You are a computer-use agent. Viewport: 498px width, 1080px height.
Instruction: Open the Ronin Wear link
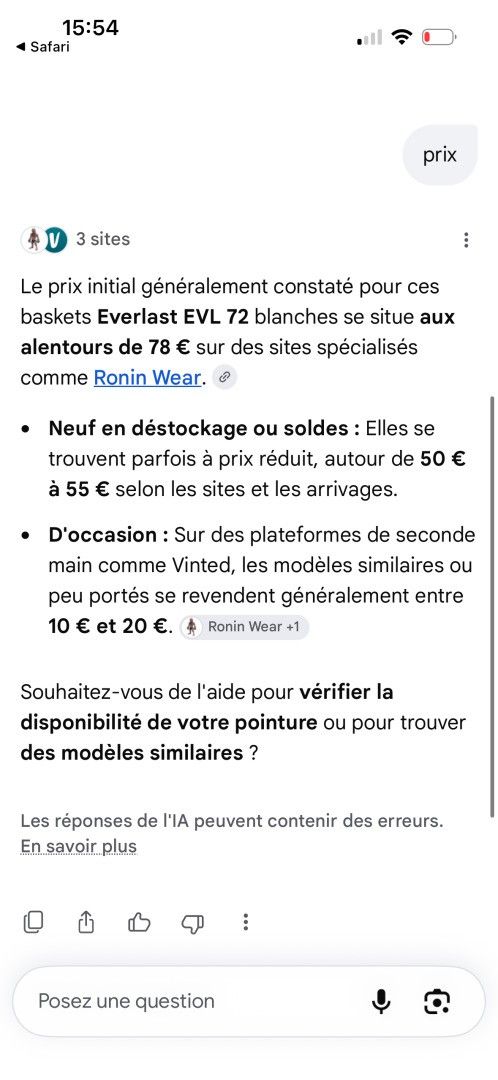click(147, 378)
